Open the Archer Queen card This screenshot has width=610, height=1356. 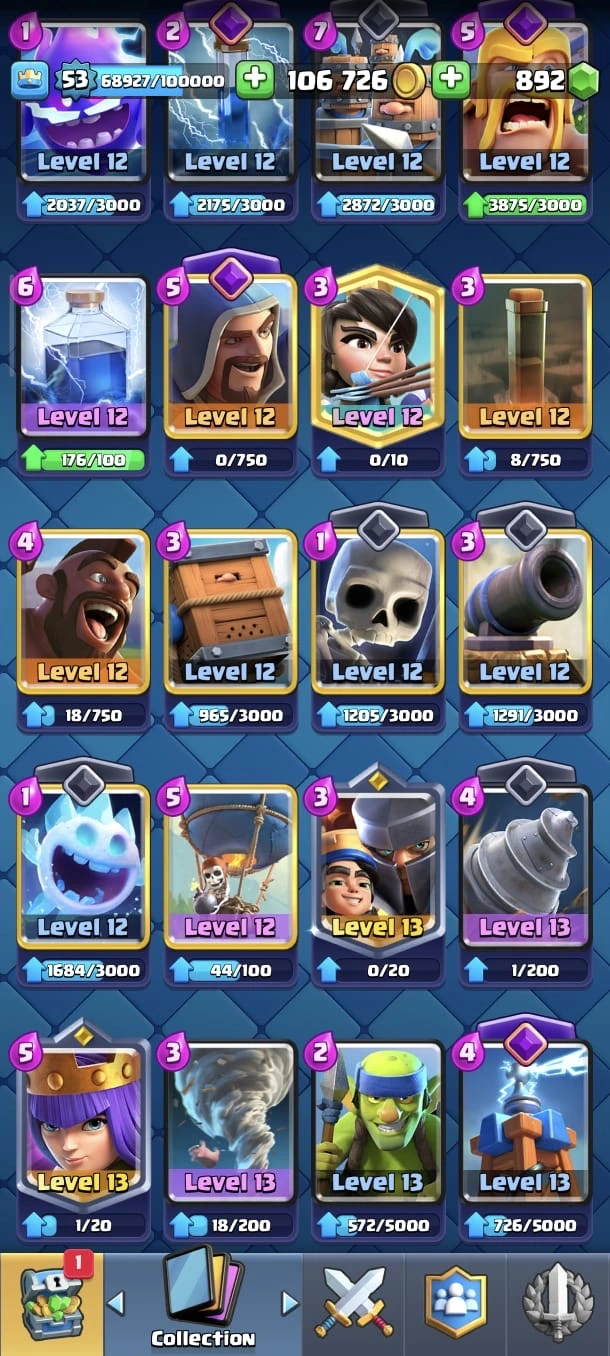[82, 1120]
